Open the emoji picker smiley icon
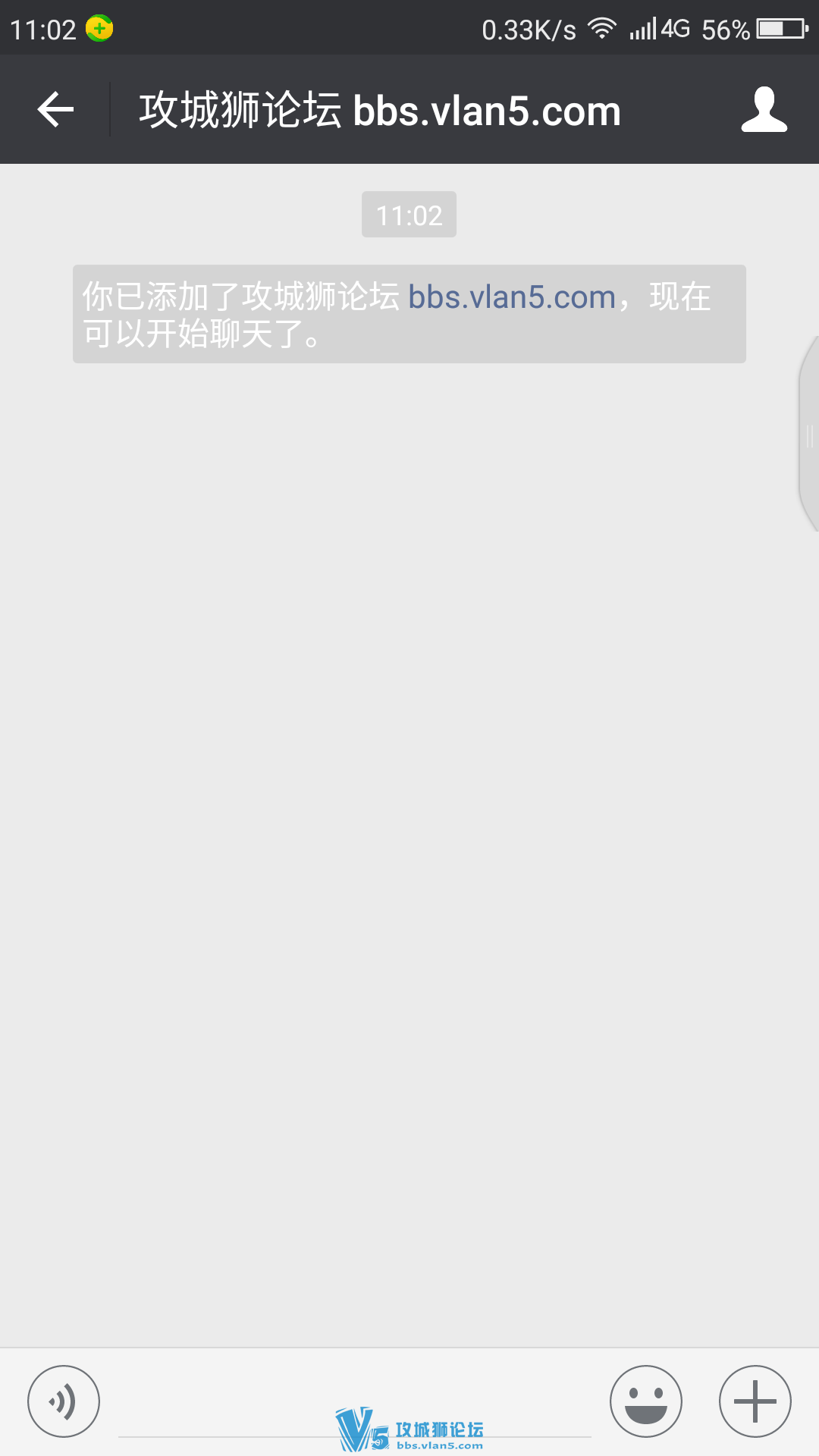 [x=645, y=1400]
